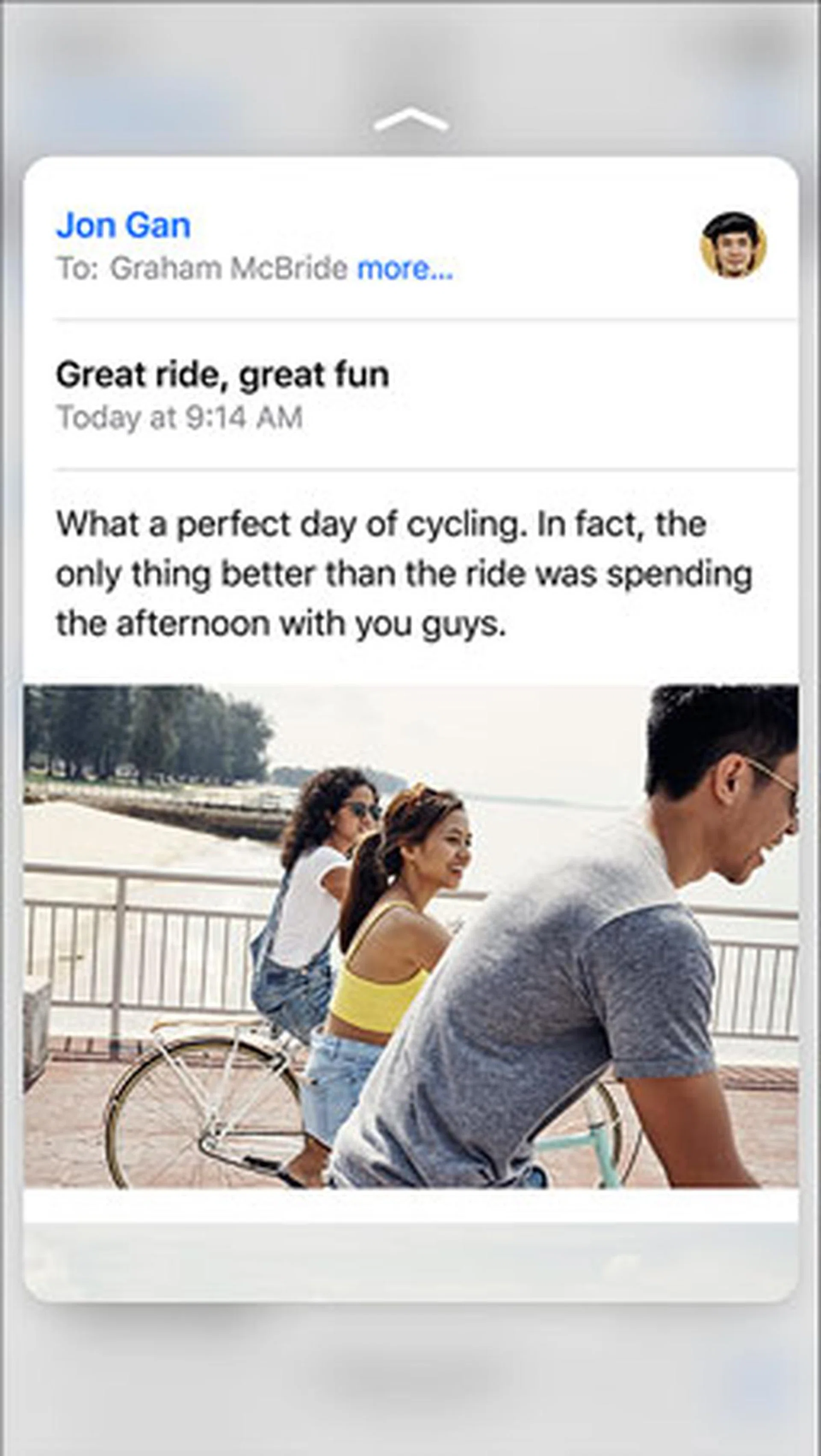Screen dimensions: 821x1456
Task: Open sender Jon Gan's contact details
Action: [123, 225]
